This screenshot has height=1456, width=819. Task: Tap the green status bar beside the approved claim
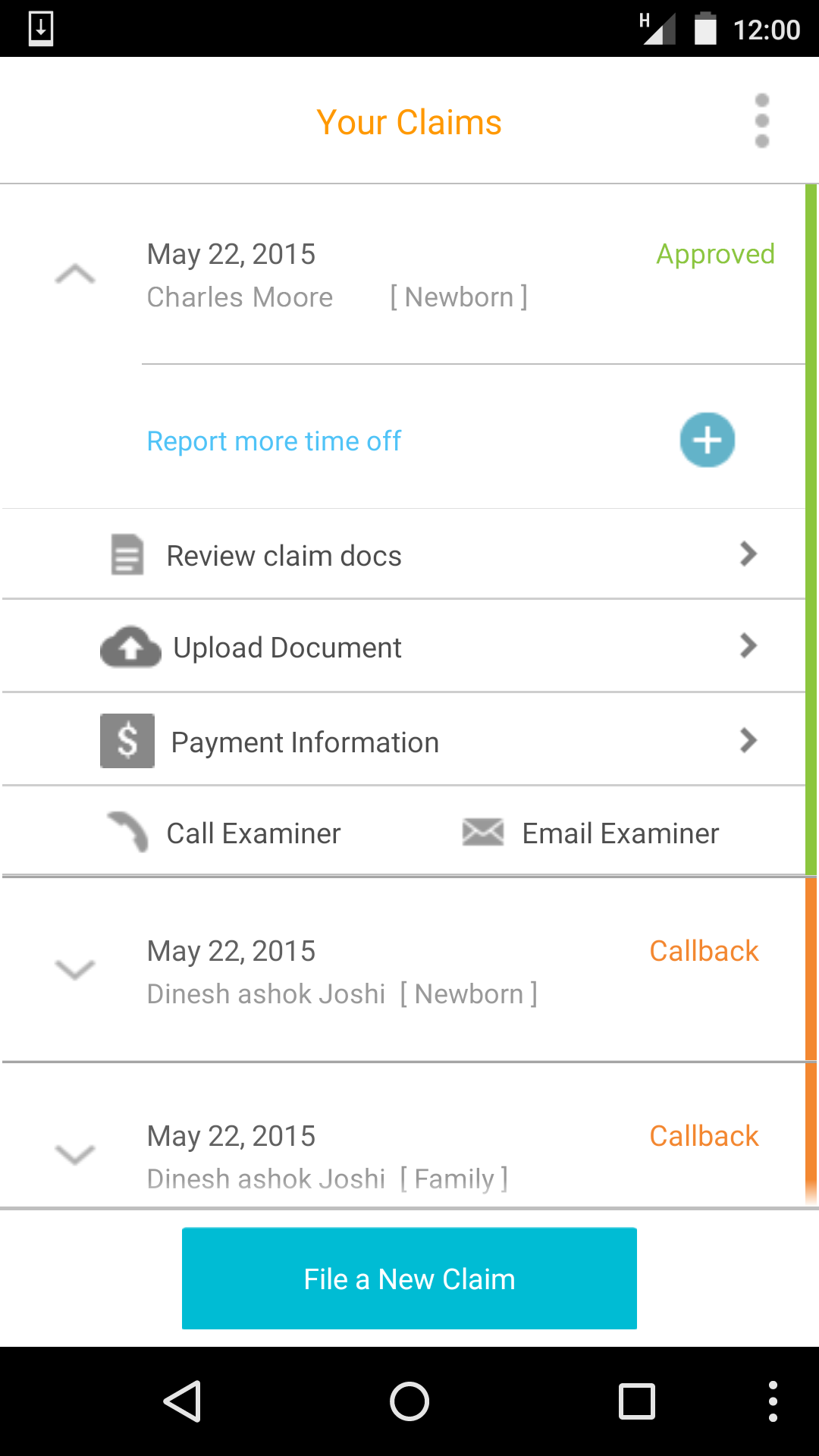pyautogui.click(x=811, y=531)
